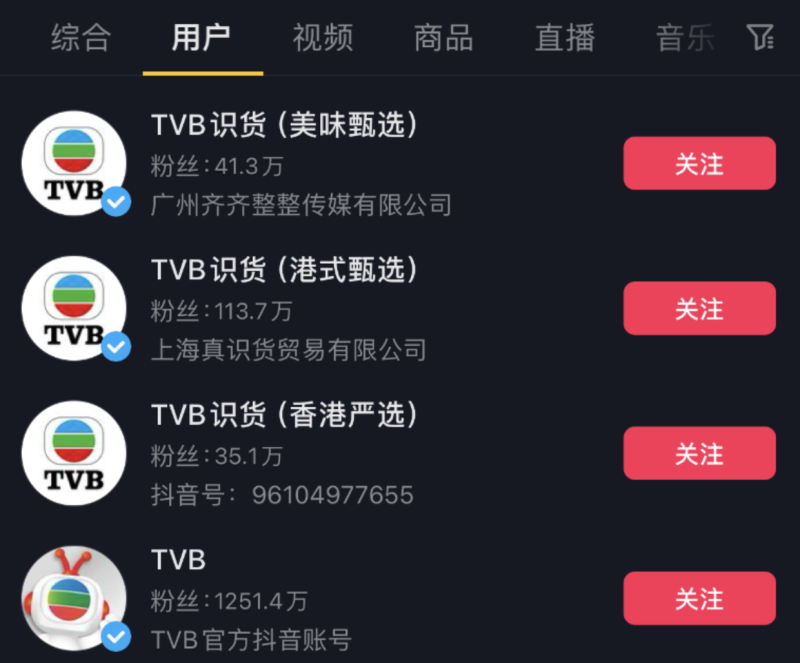Screen dimensions: 800x663
Task: Follow TVB识货 (美味甄选)
Action: 699,164
